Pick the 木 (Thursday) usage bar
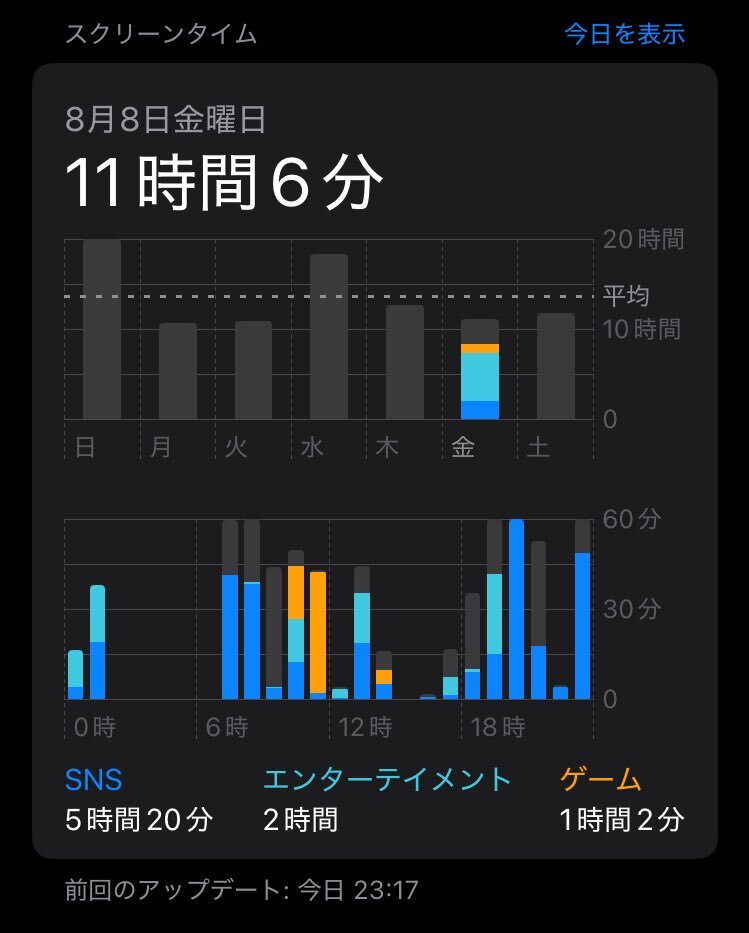 pyautogui.click(x=405, y=362)
